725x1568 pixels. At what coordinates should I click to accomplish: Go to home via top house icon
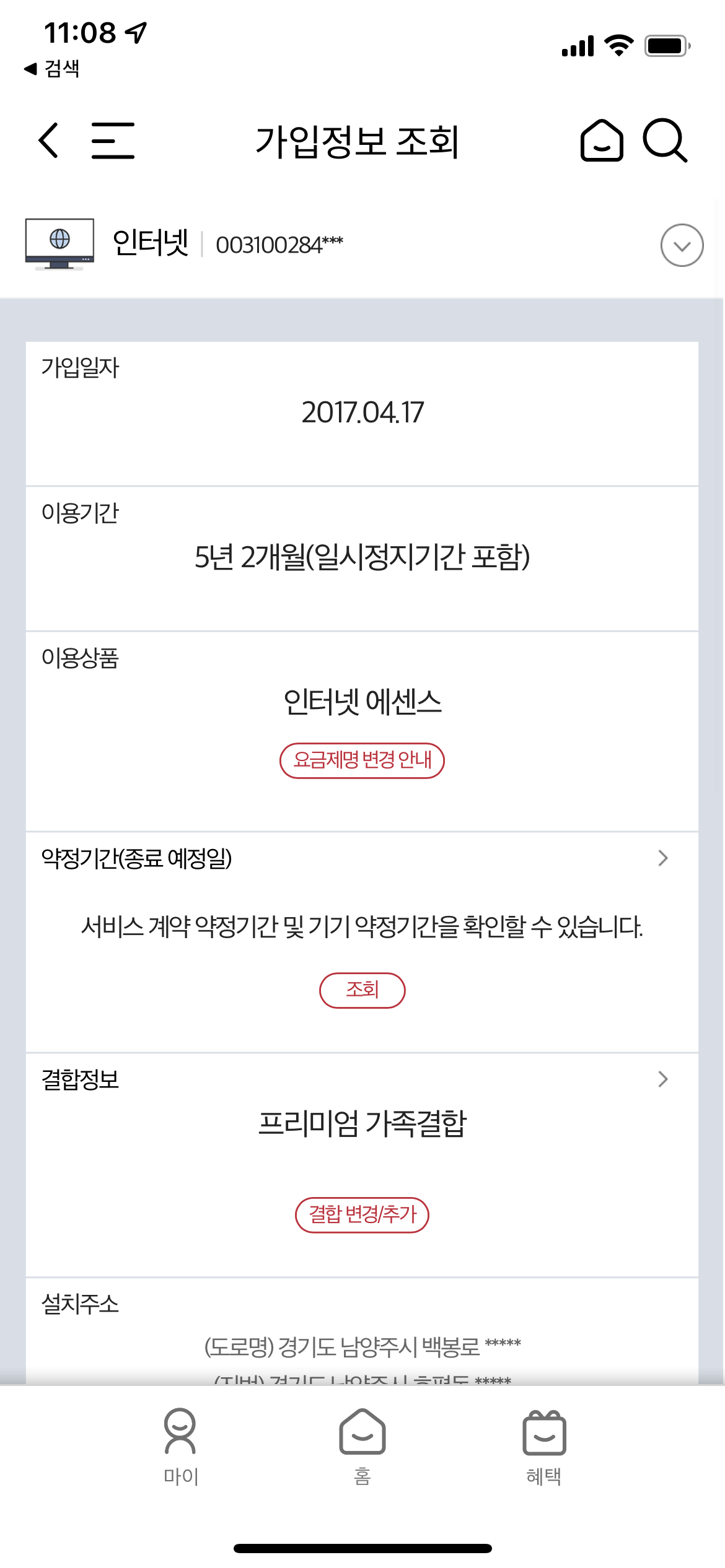601,141
